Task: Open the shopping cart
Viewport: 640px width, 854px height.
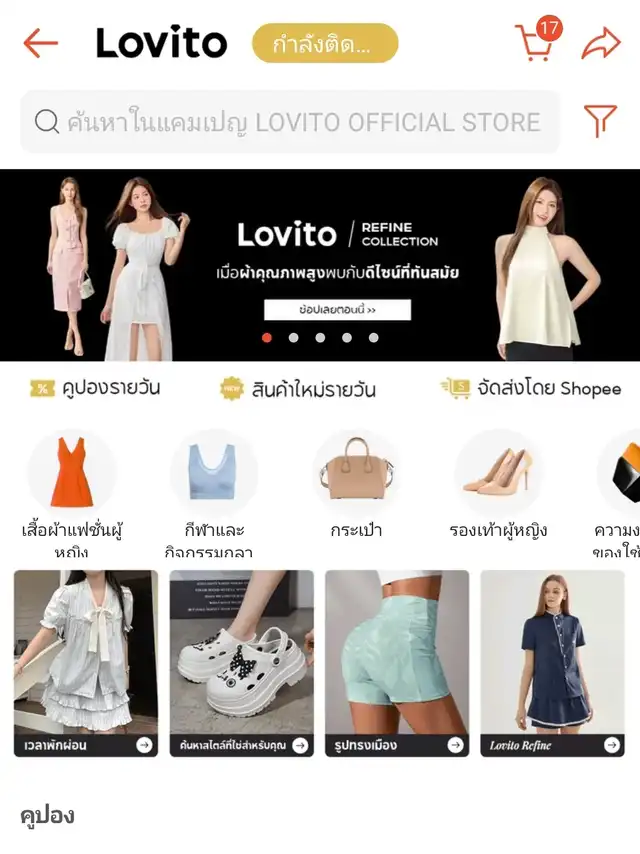Action: coord(537,42)
